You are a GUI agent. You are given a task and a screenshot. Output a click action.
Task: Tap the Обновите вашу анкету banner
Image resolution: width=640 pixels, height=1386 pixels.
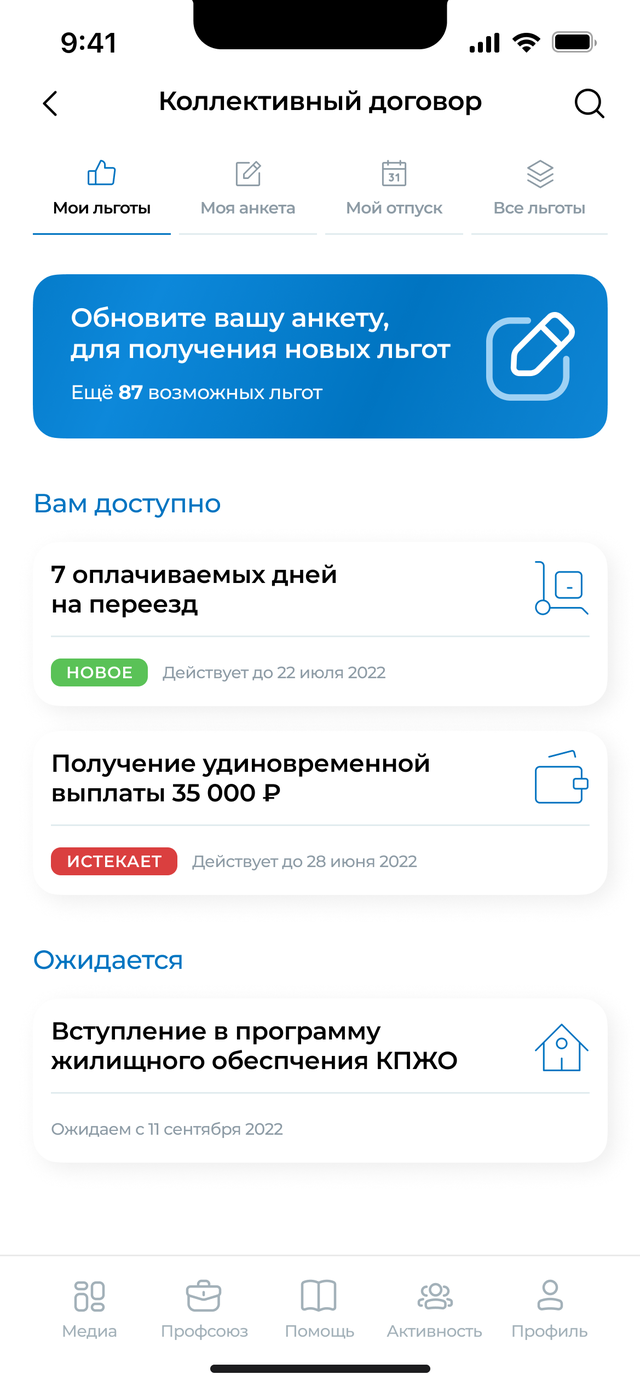point(320,356)
